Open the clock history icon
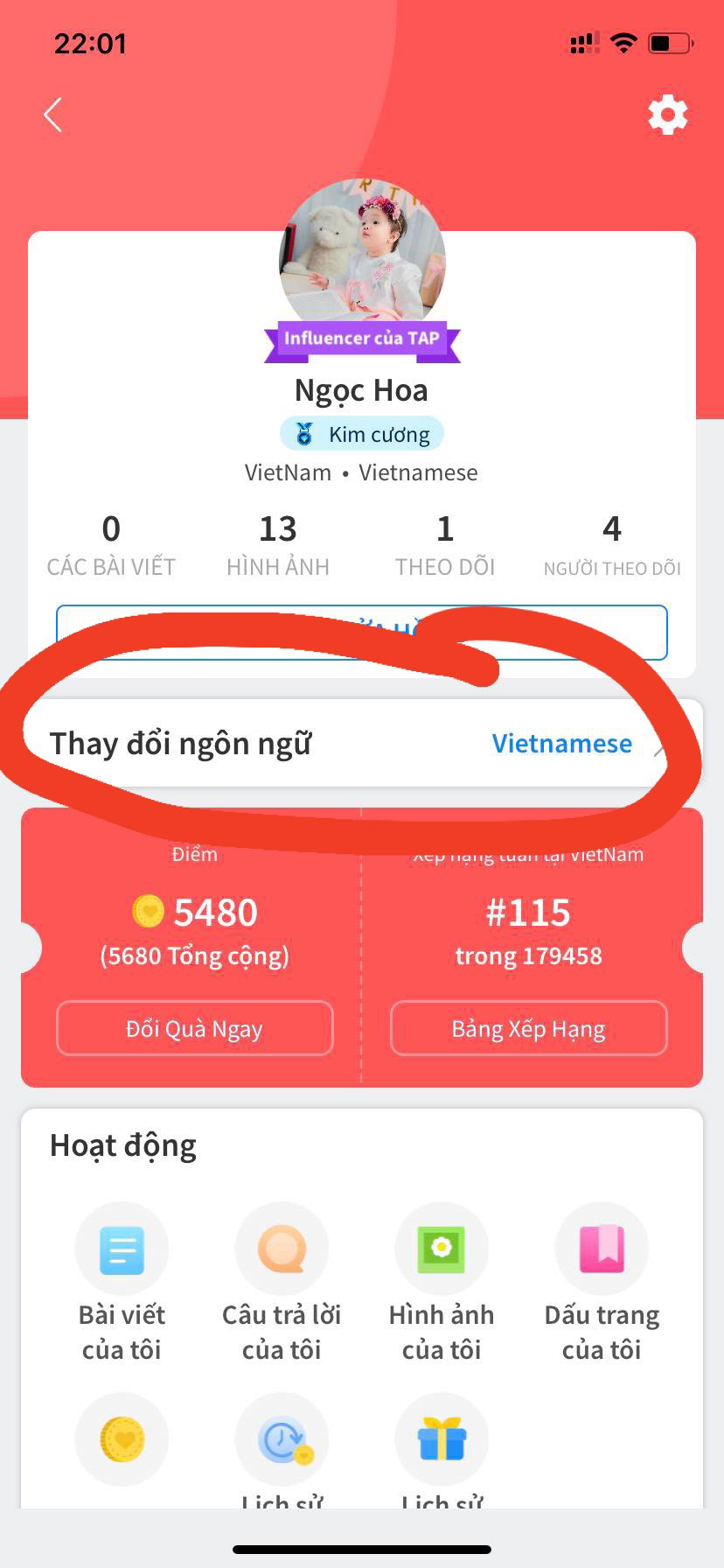 [282, 1439]
